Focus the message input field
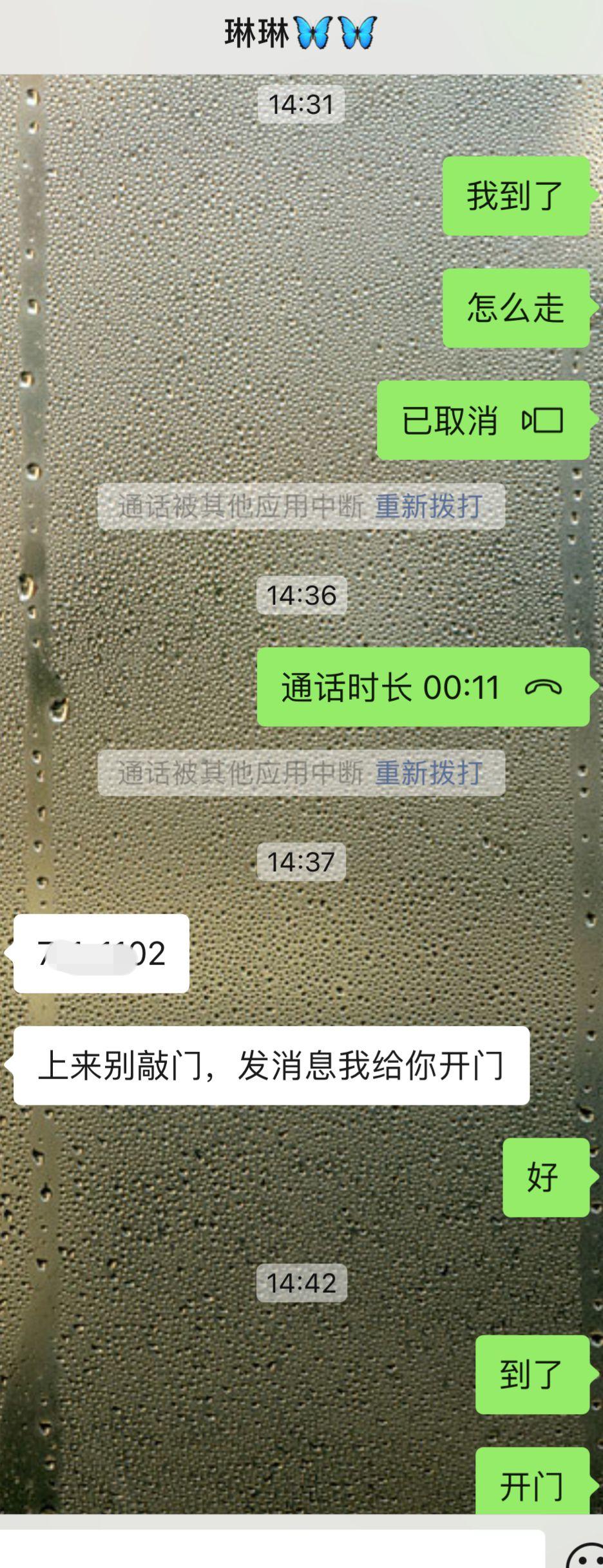Viewport: 603px width, 1568px height. pyautogui.click(x=271, y=1549)
